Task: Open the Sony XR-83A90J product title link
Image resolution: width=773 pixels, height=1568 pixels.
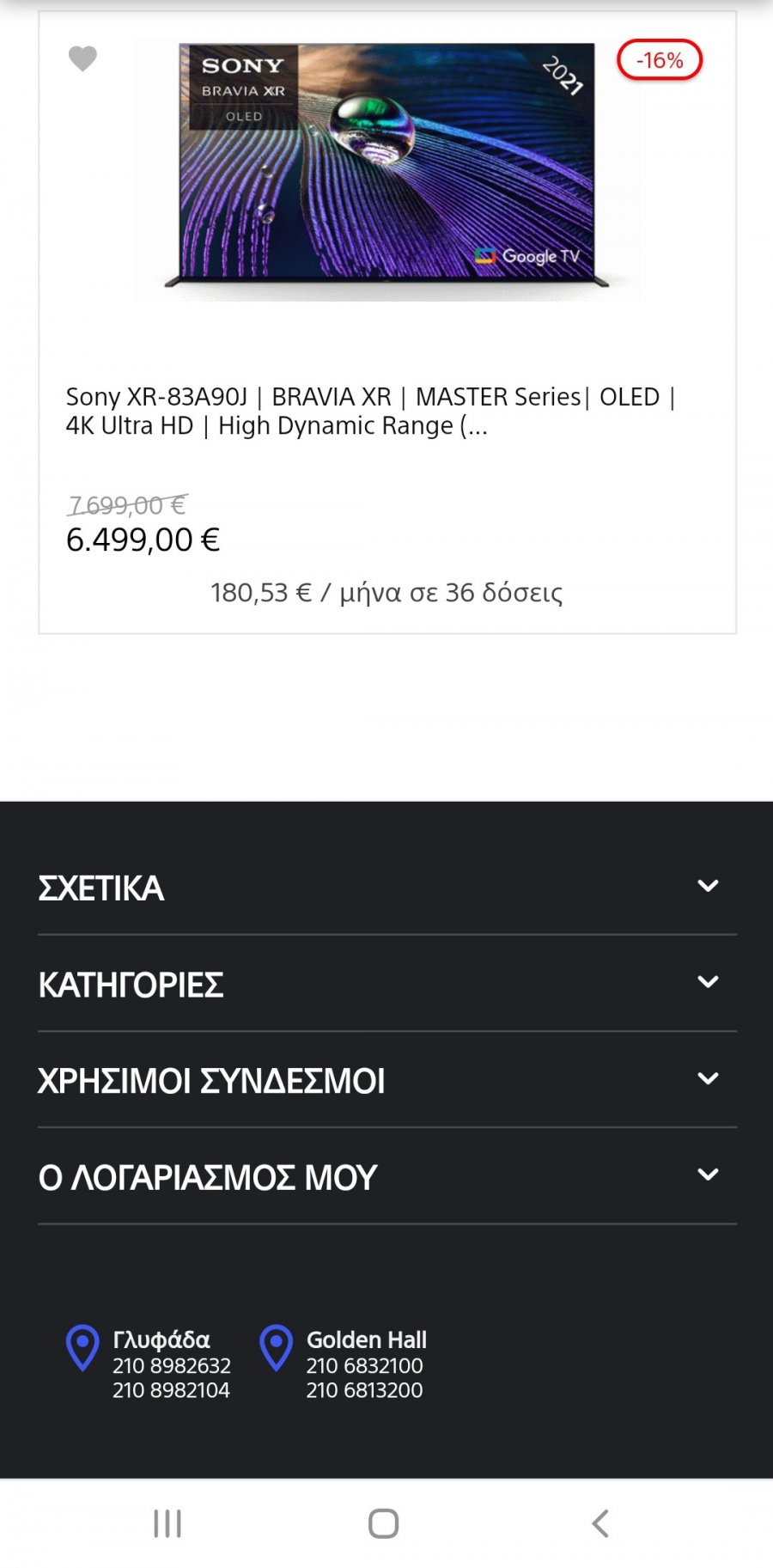Action: point(371,411)
